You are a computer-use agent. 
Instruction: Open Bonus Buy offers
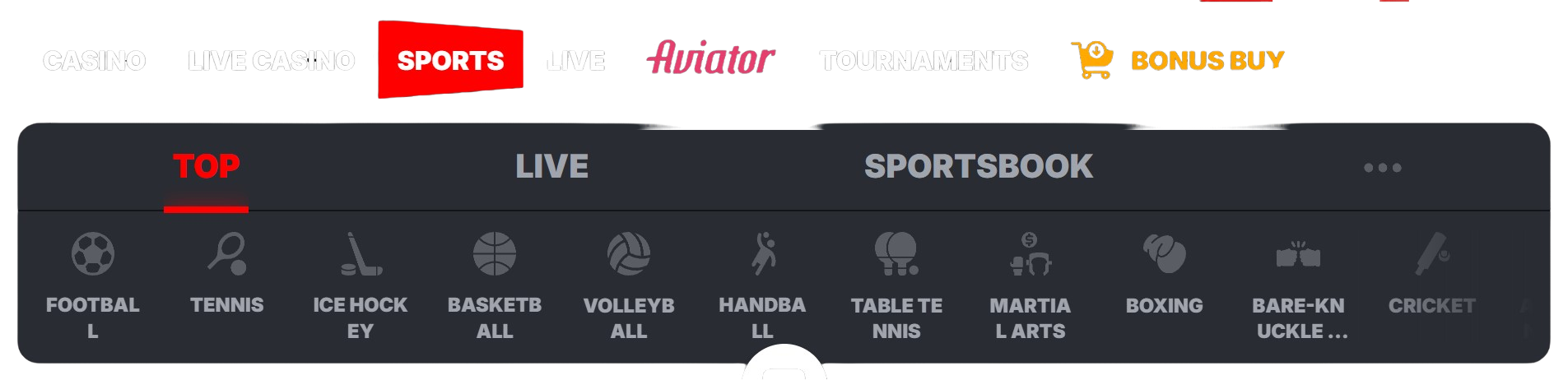pyautogui.click(x=1179, y=60)
